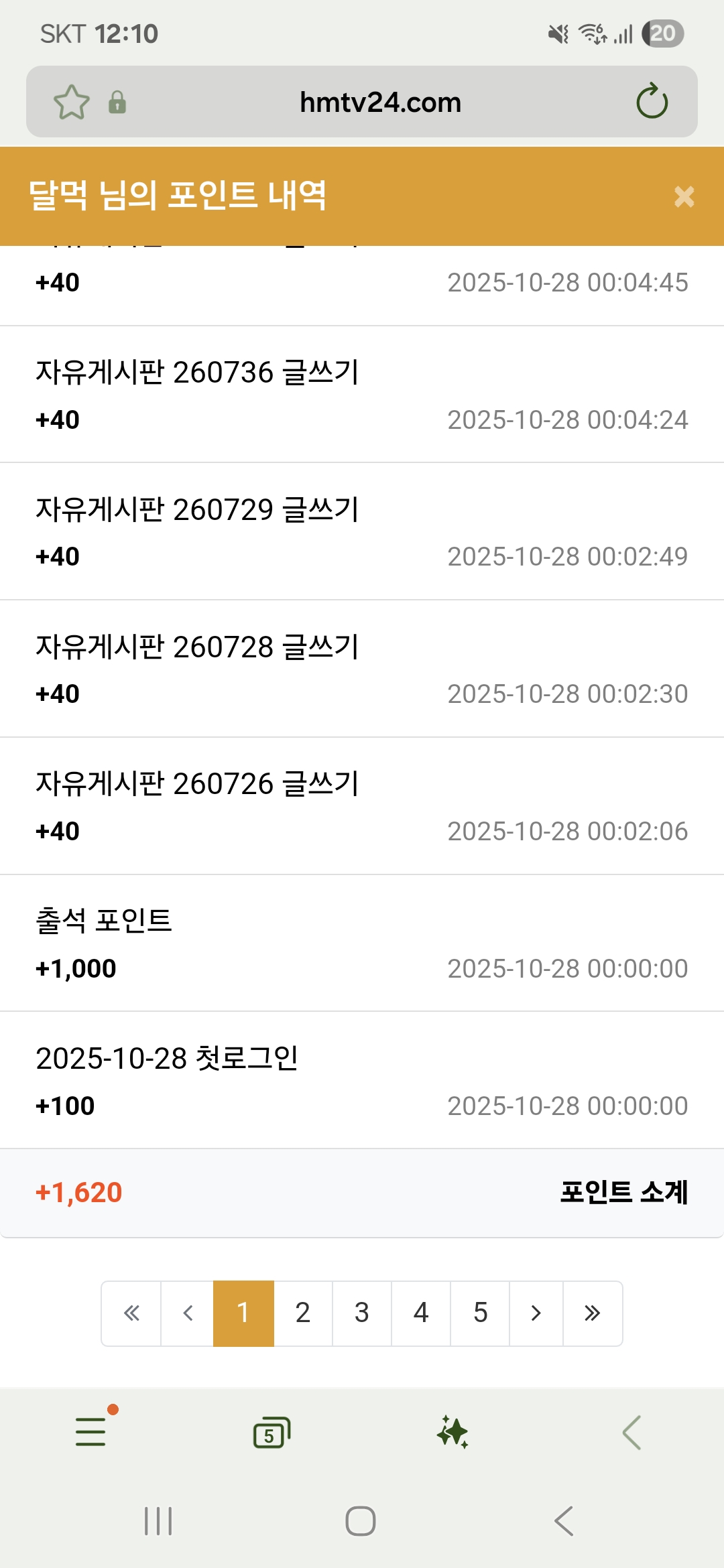Go to the first page
The height and width of the screenshot is (1568, 724).
pos(131,1313)
